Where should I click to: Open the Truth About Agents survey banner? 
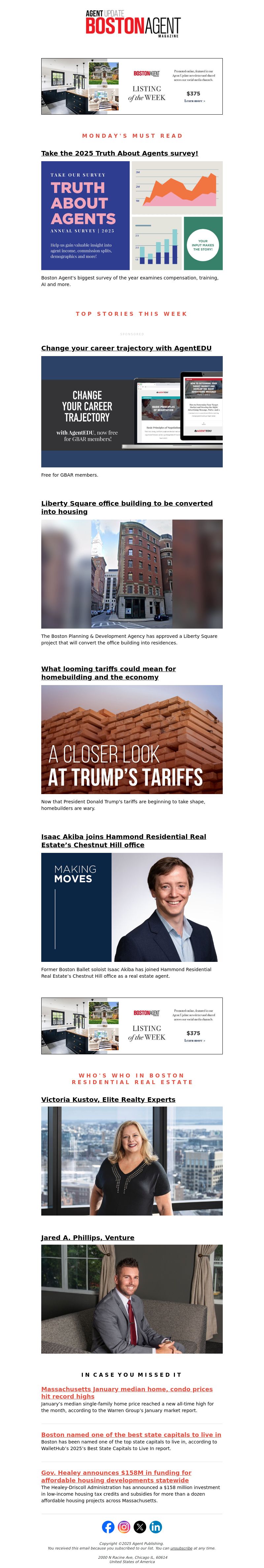(131, 215)
